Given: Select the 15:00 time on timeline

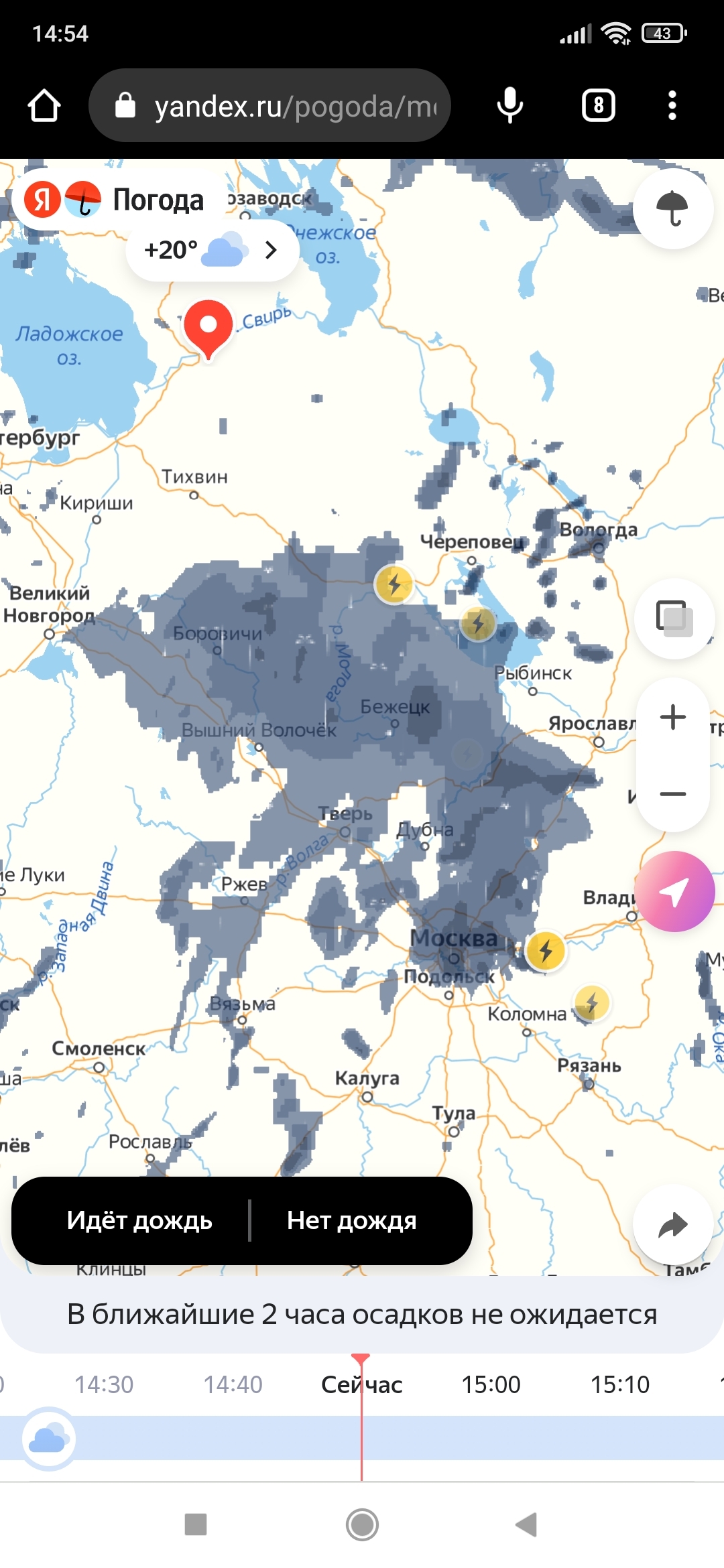Looking at the screenshot, I should click(x=491, y=1384).
